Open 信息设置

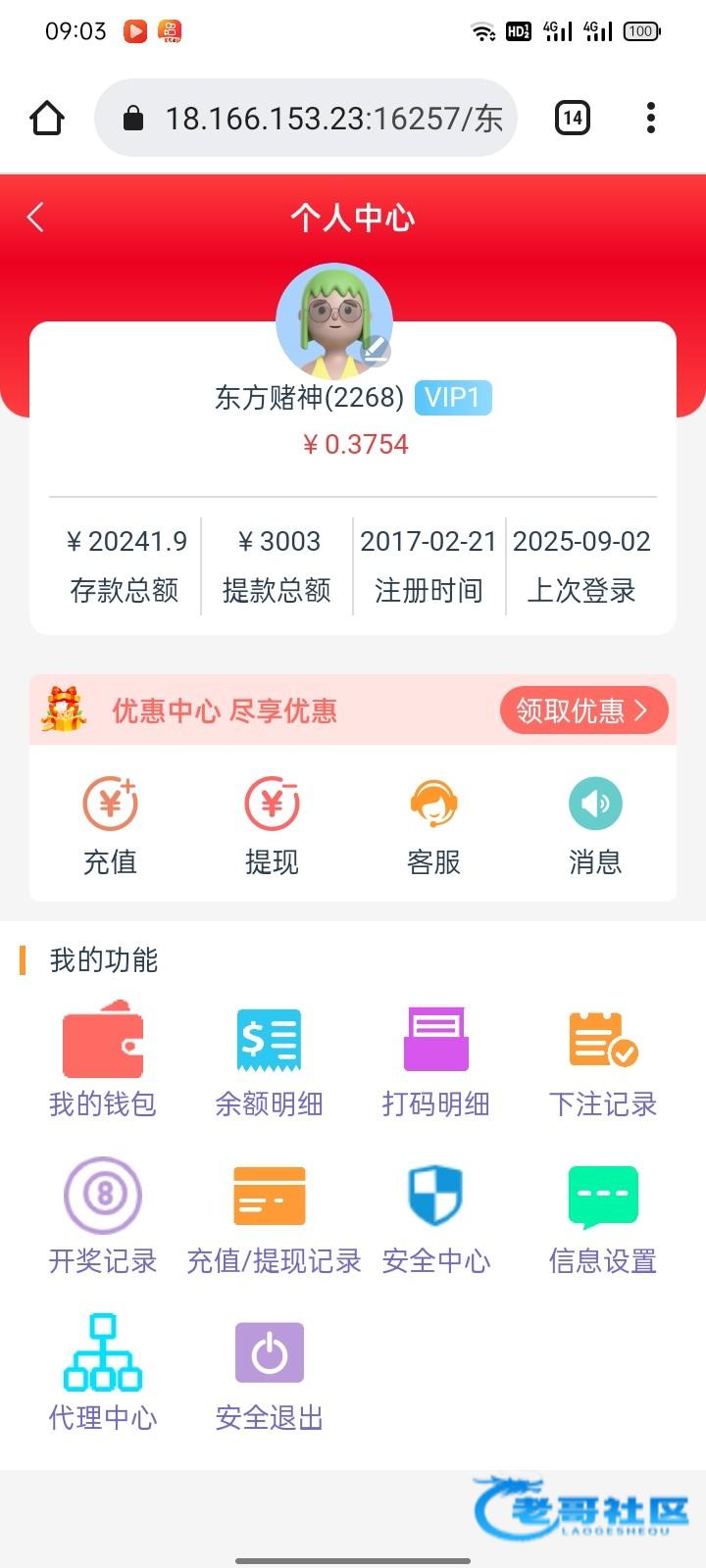coord(603,1217)
